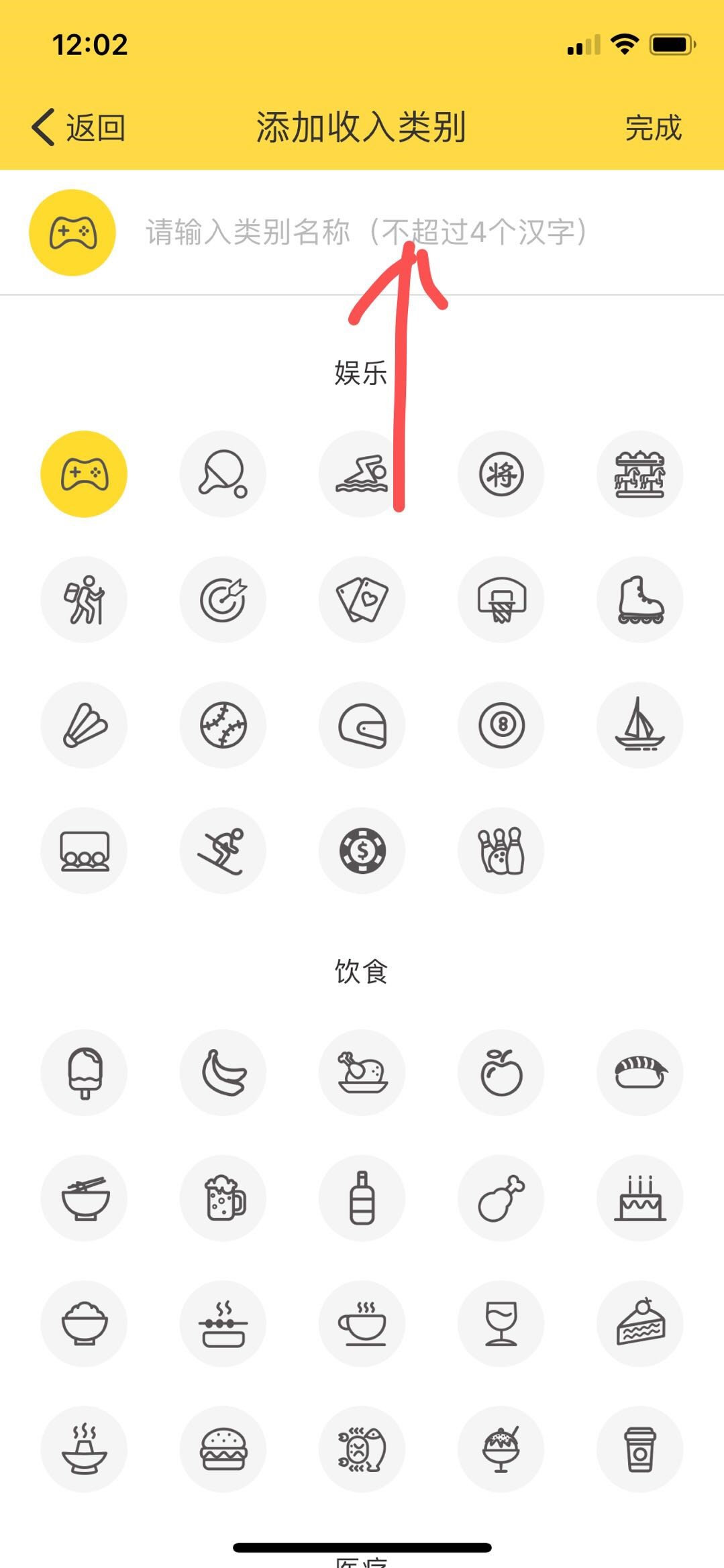Screen dimensions: 724x1568
Task: Pick the skiing icon
Action: click(223, 850)
